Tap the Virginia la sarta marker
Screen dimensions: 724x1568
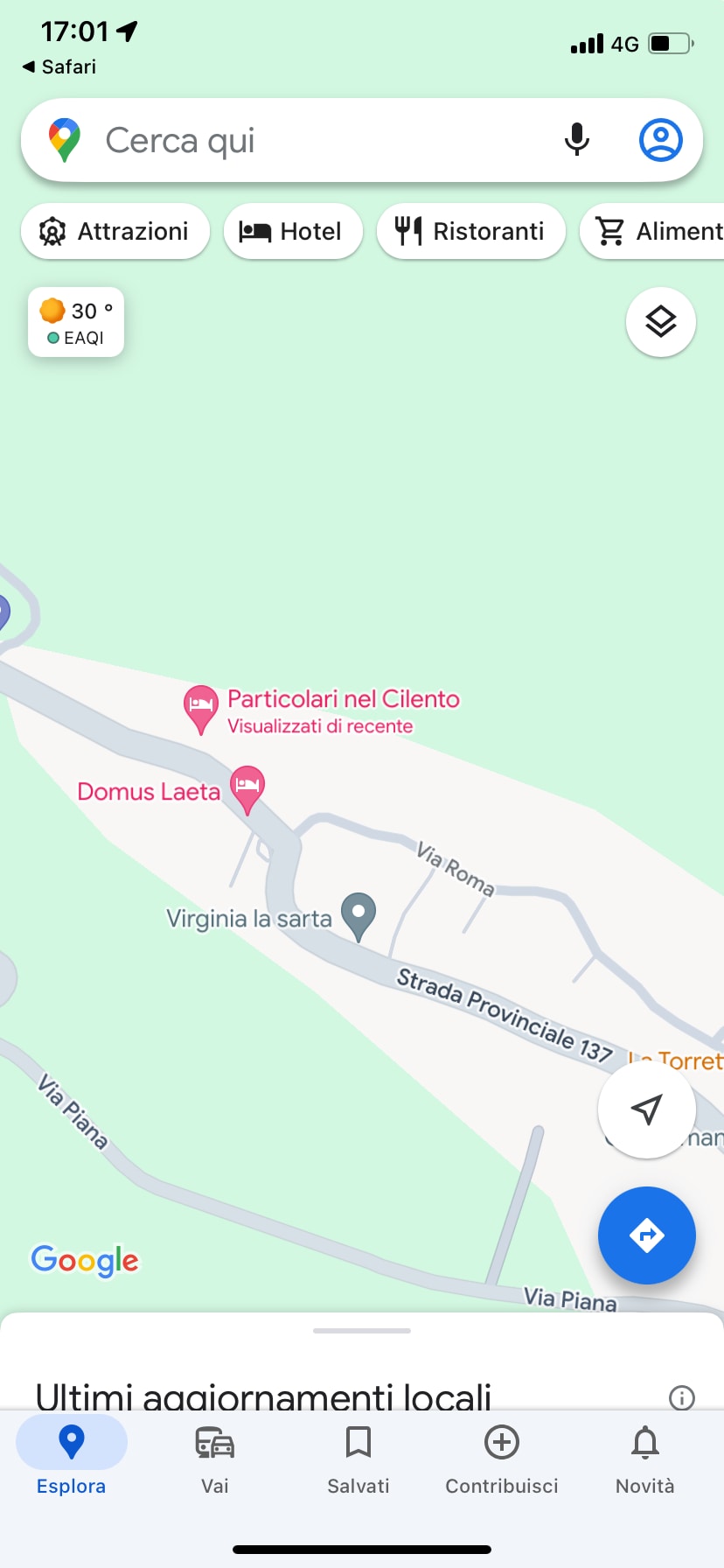(359, 914)
